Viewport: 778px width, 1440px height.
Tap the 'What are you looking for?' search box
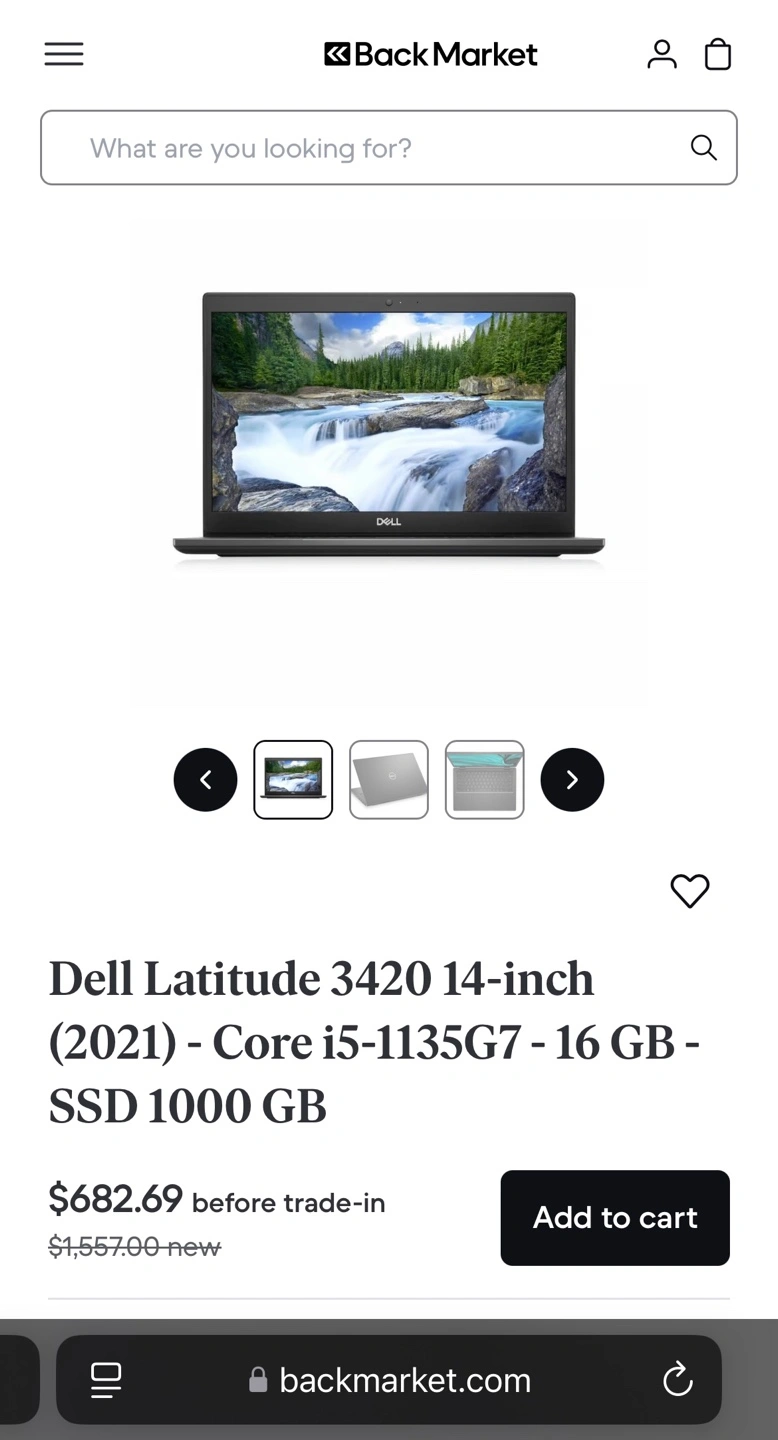(x=389, y=148)
